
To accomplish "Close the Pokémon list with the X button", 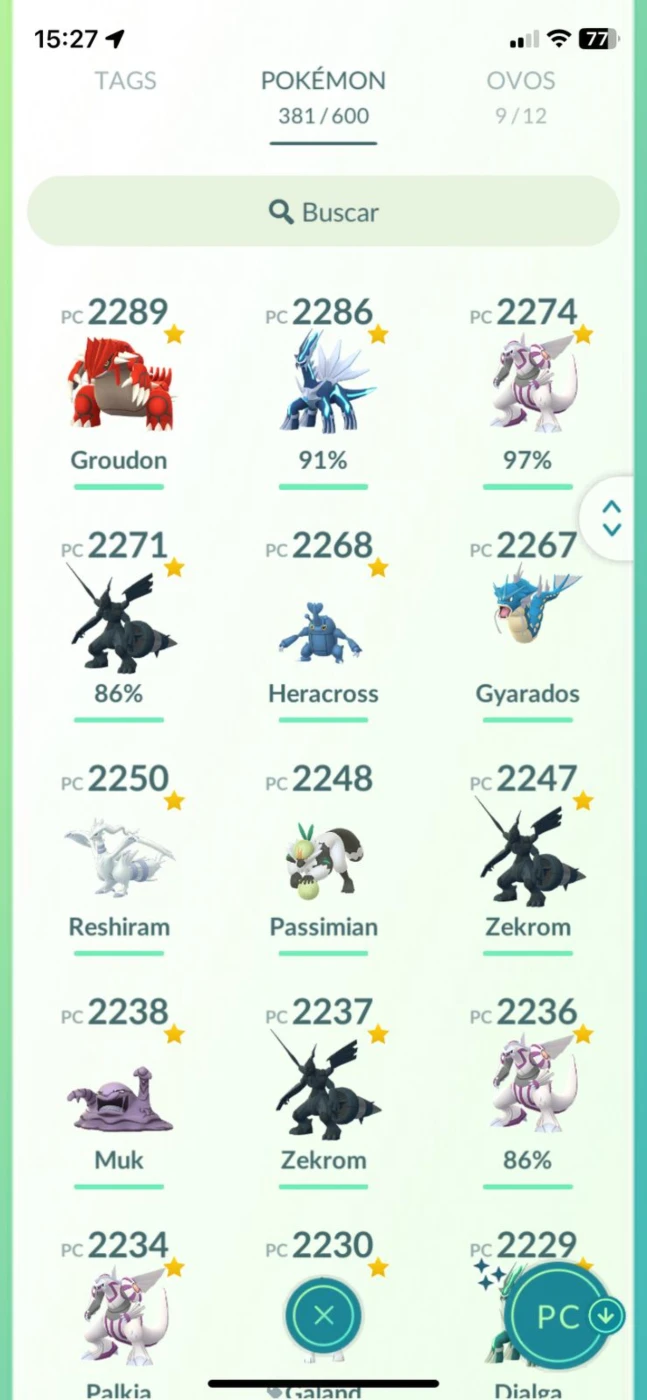I will coord(323,1316).
